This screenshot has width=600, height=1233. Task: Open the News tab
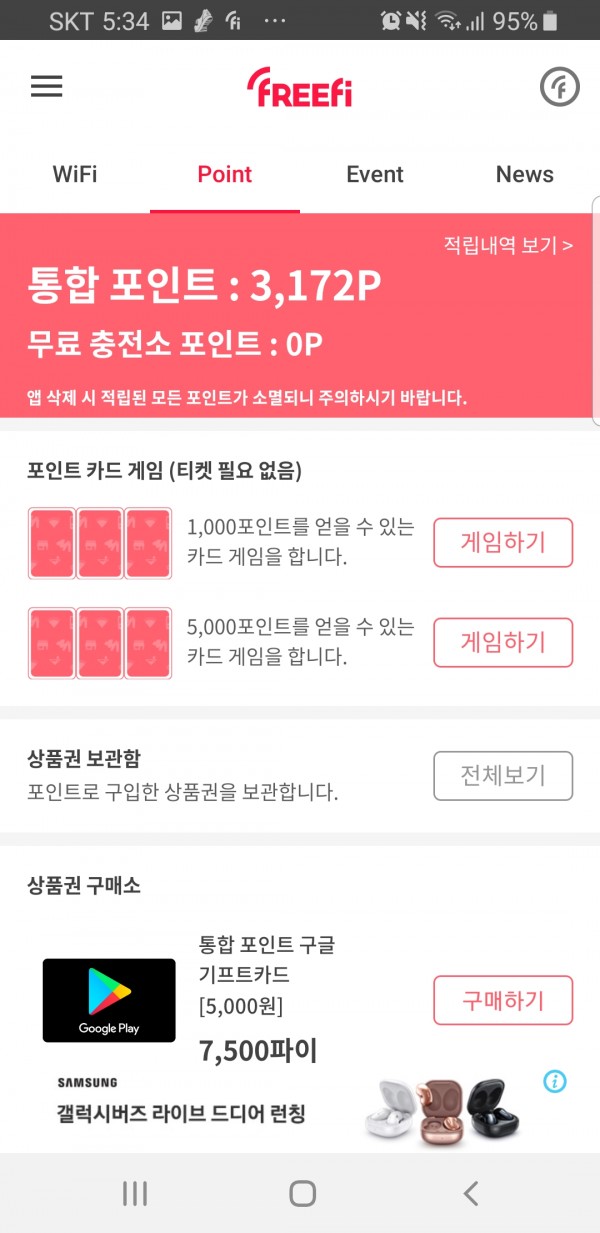(524, 174)
